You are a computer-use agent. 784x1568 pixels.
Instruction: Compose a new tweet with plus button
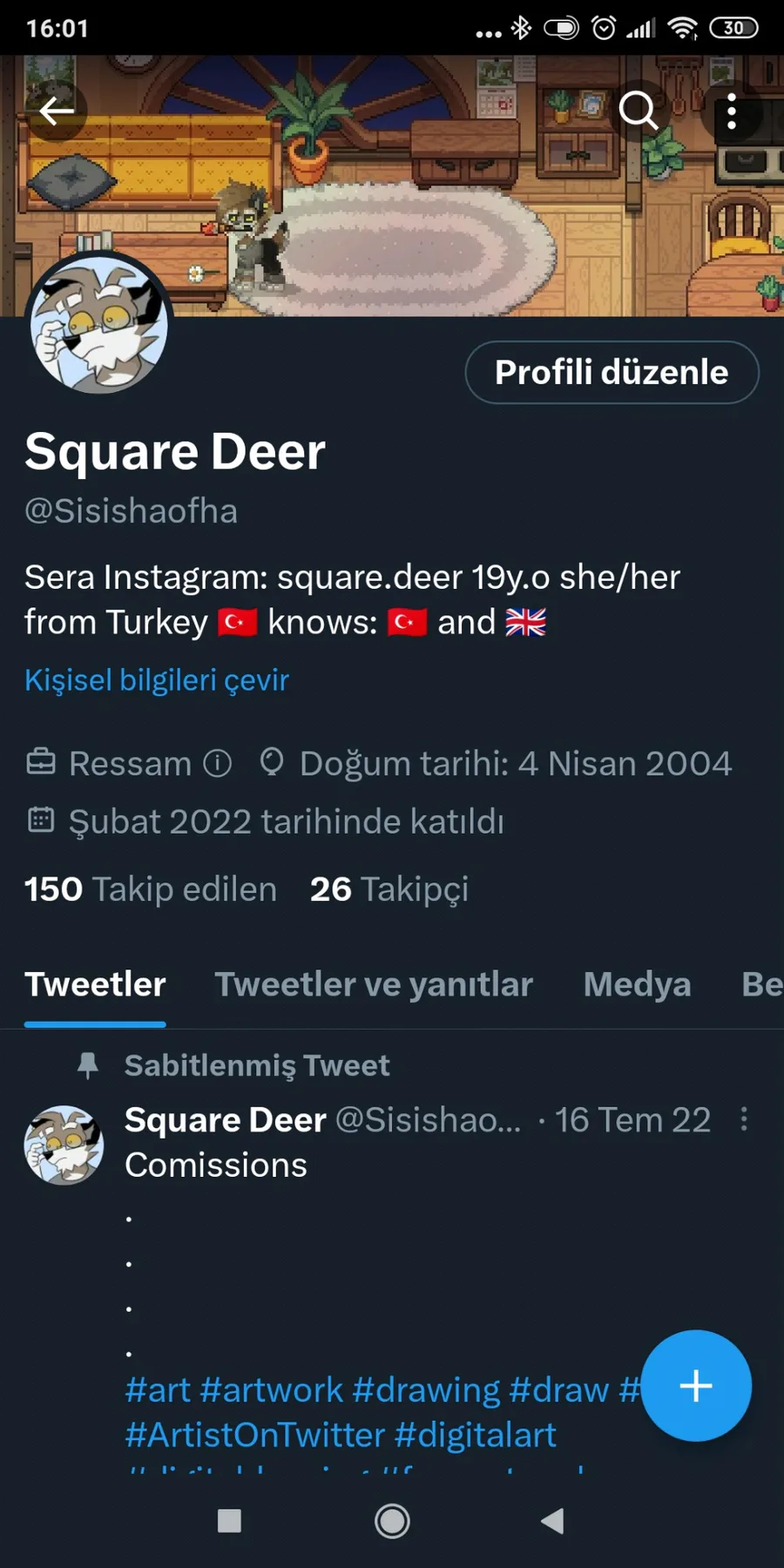point(695,1385)
